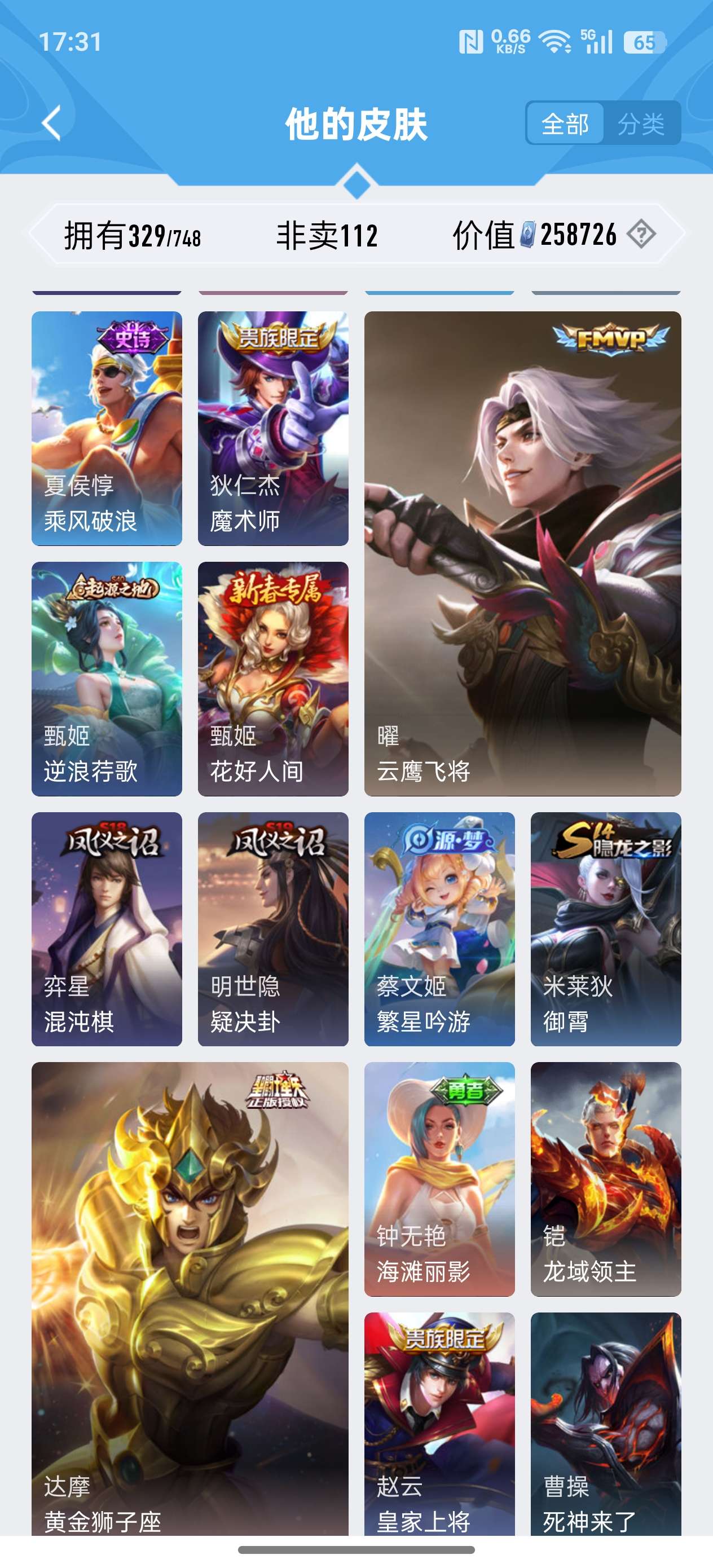Viewport: 713px width, 1568px height.
Task: Open 甄姬 花好人间 skin card
Action: point(273,678)
